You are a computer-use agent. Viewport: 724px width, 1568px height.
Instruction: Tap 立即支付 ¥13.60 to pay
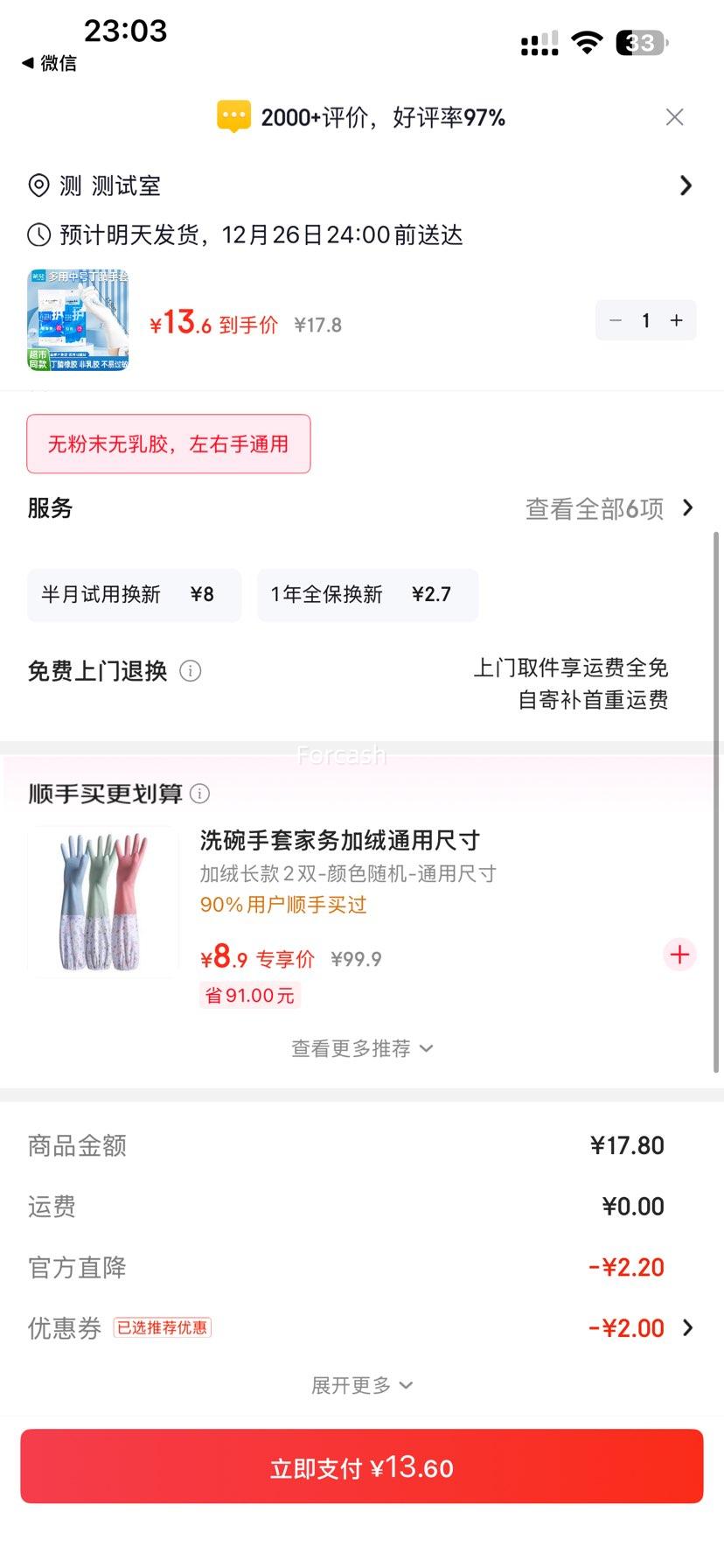click(361, 1467)
